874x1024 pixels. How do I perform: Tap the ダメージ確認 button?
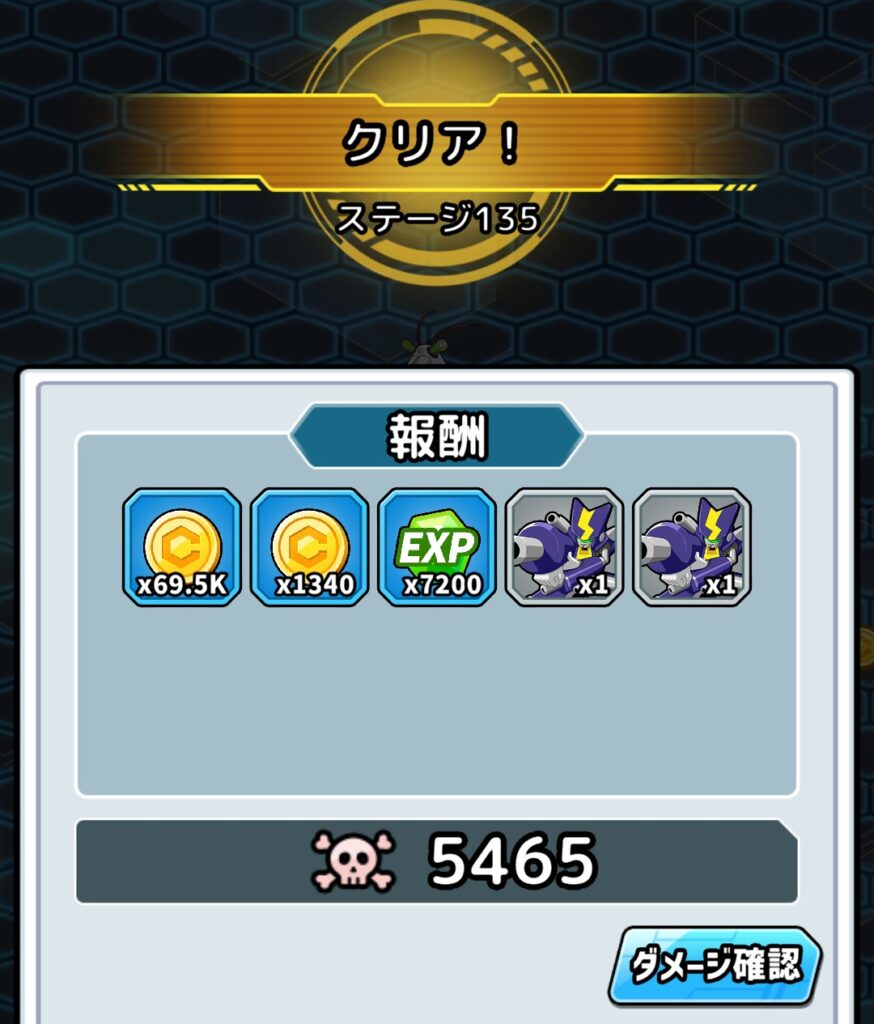tap(716, 966)
